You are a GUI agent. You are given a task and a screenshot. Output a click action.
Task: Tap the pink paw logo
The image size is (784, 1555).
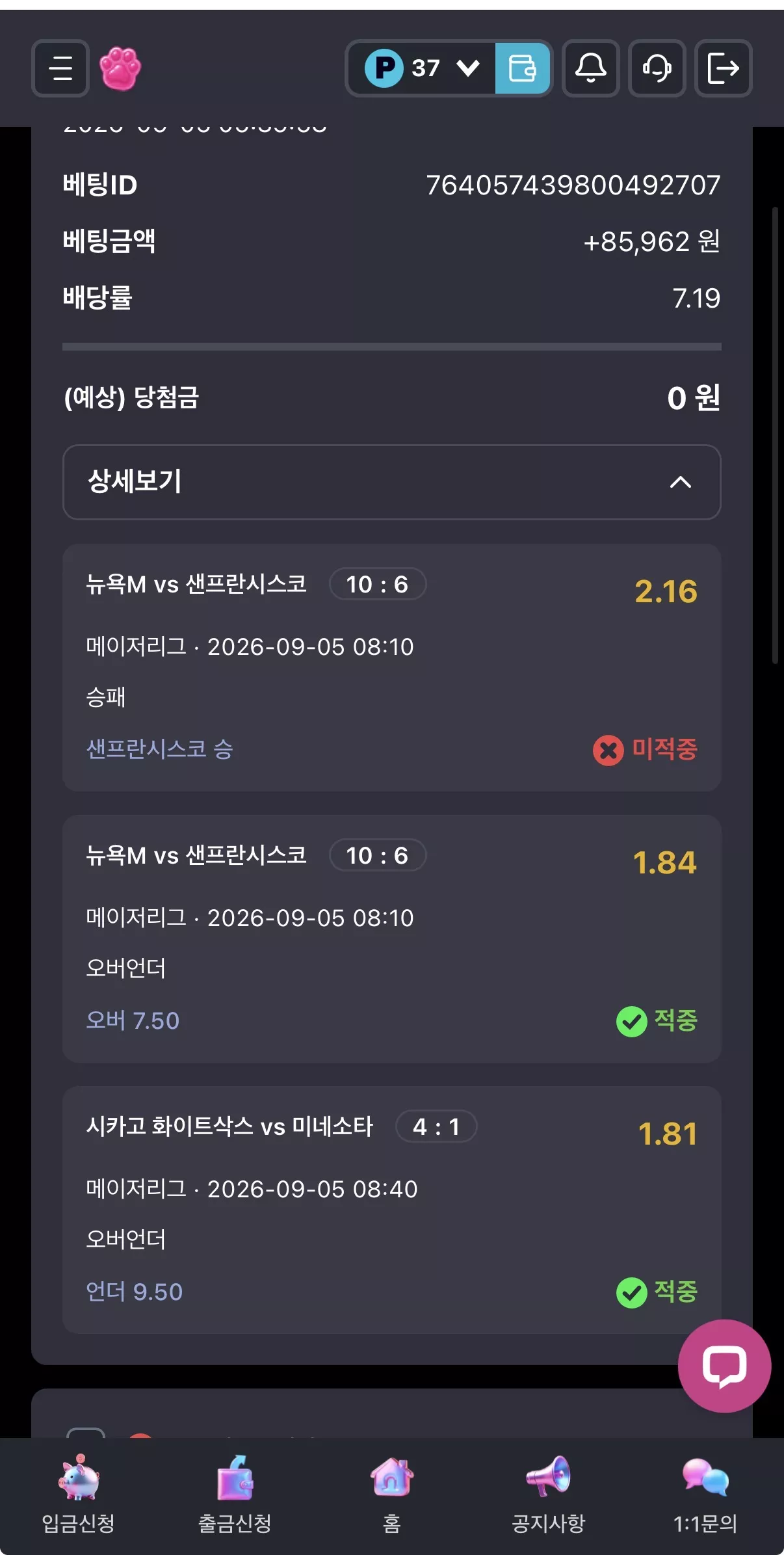(120, 68)
